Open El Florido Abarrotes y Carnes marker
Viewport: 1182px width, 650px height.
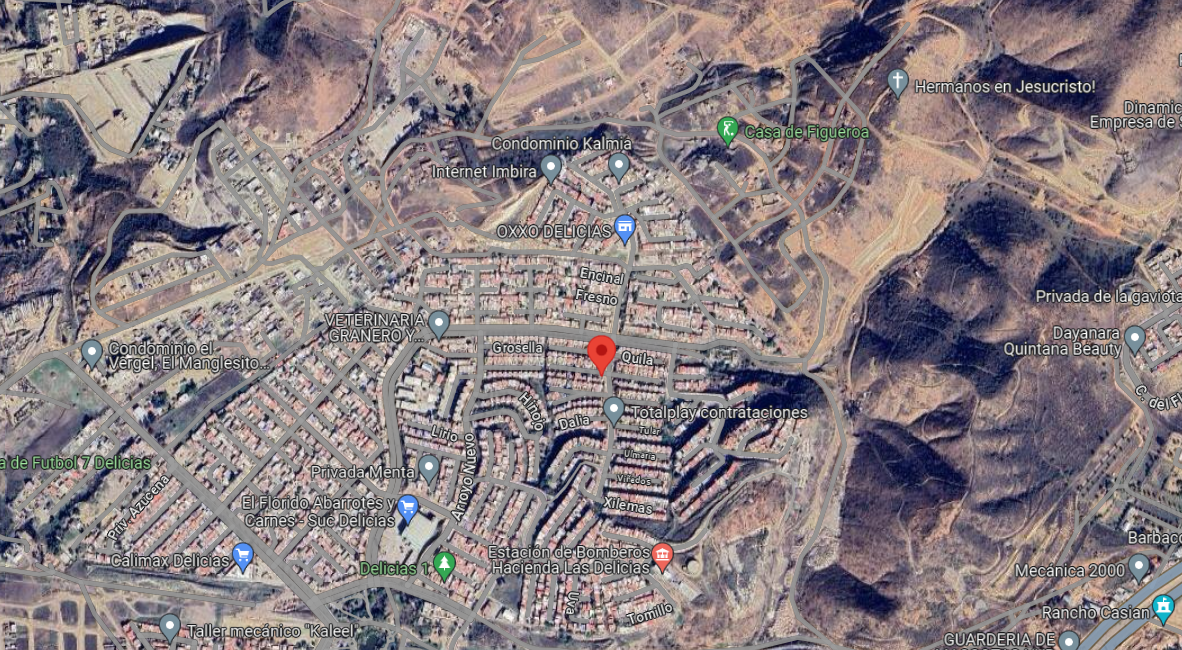click(408, 509)
